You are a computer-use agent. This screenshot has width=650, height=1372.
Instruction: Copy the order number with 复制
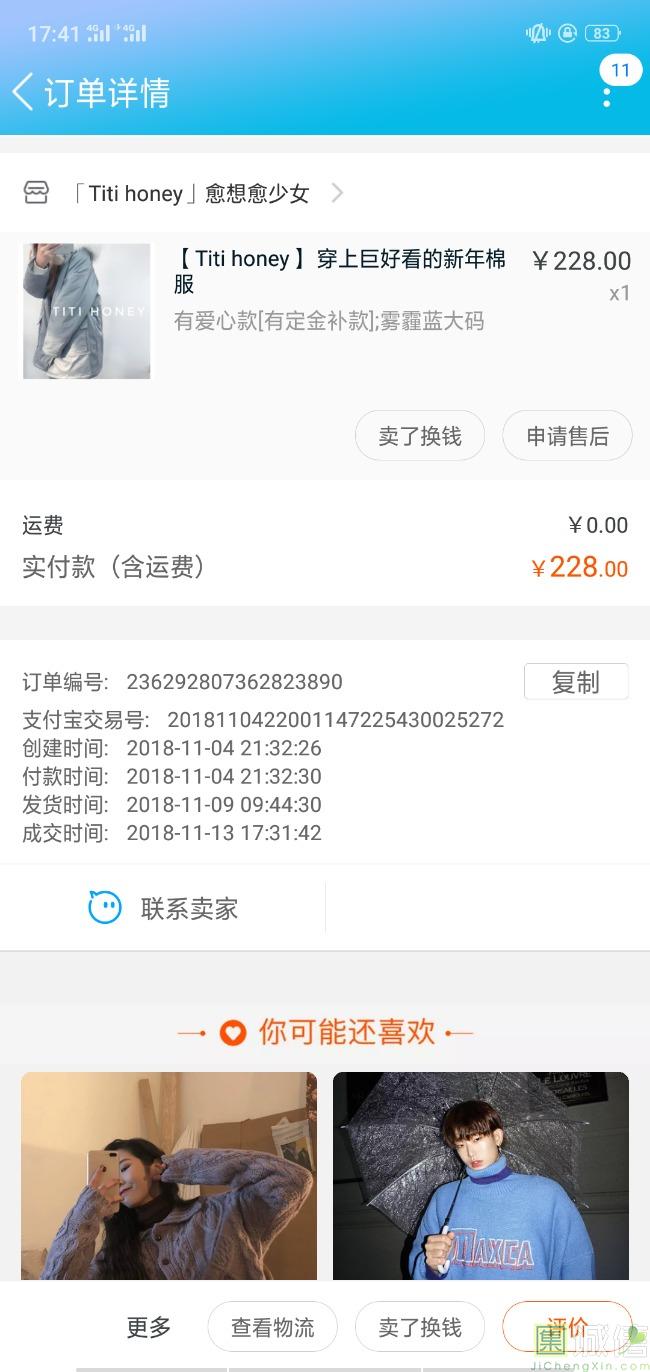pyautogui.click(x=576, y=682)
